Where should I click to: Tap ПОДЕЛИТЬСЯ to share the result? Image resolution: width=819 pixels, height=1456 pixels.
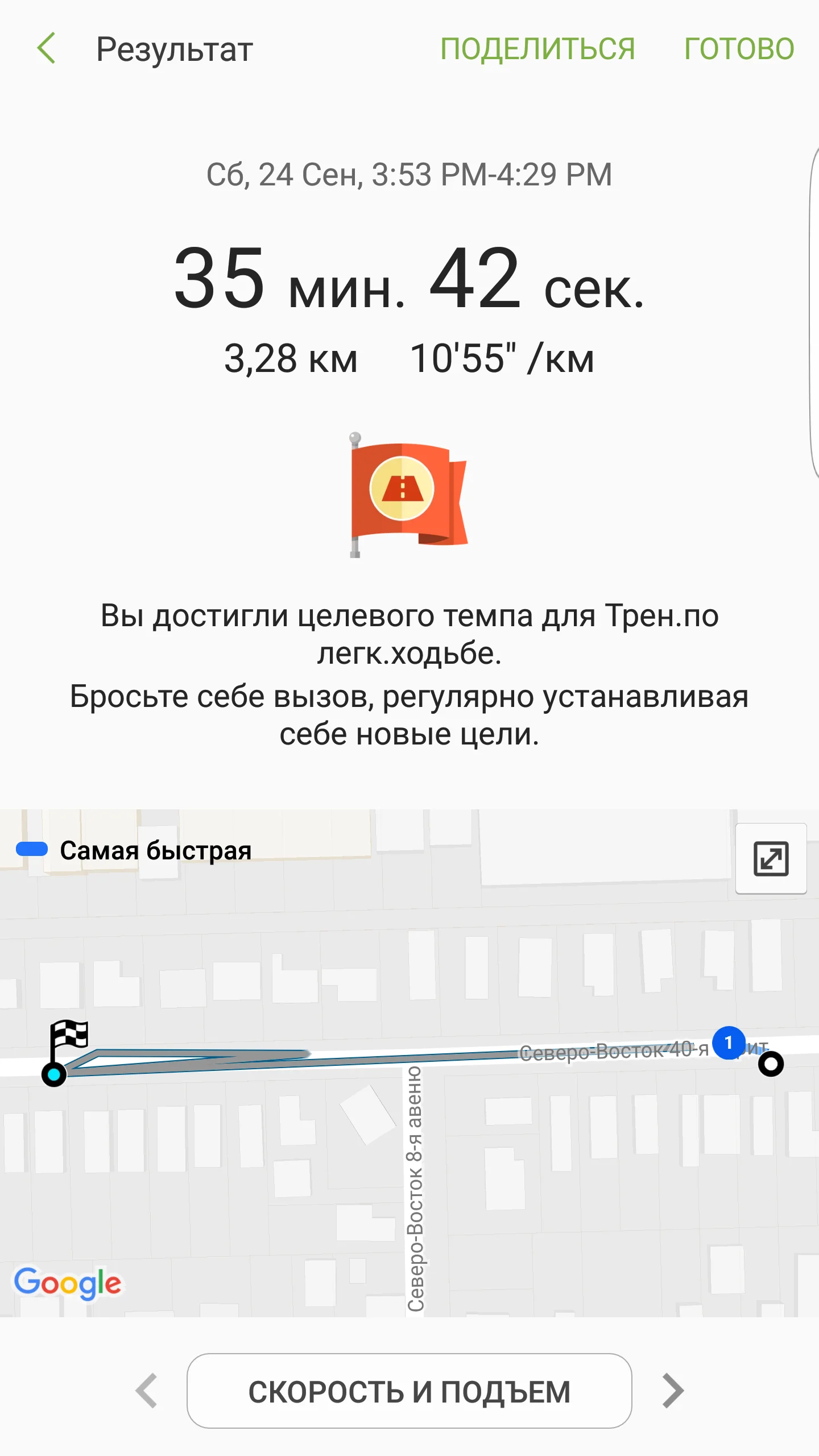(x=537, y=48)
